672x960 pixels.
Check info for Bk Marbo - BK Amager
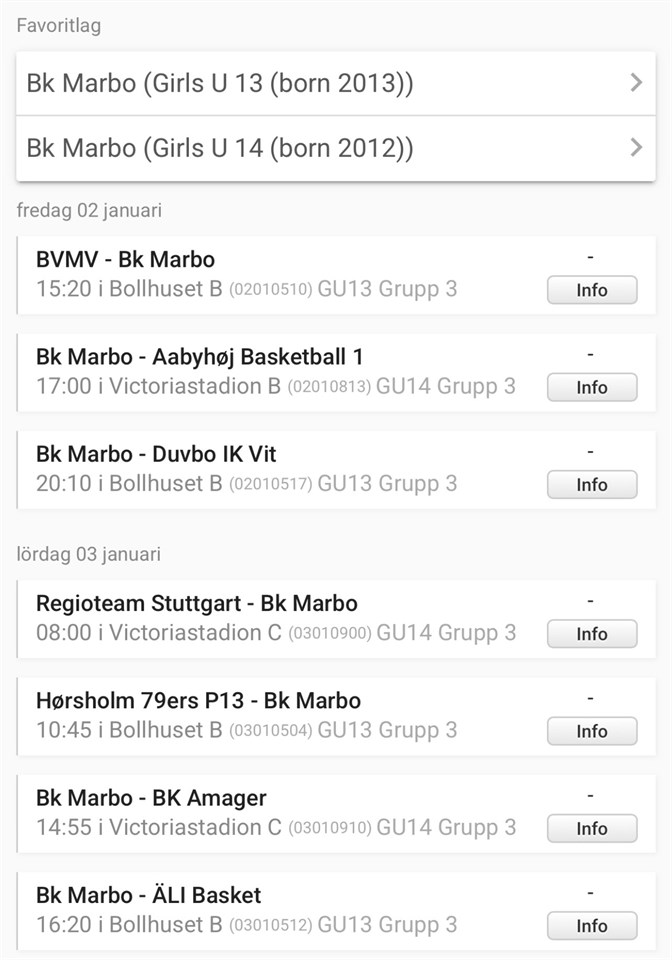(591, 828)
